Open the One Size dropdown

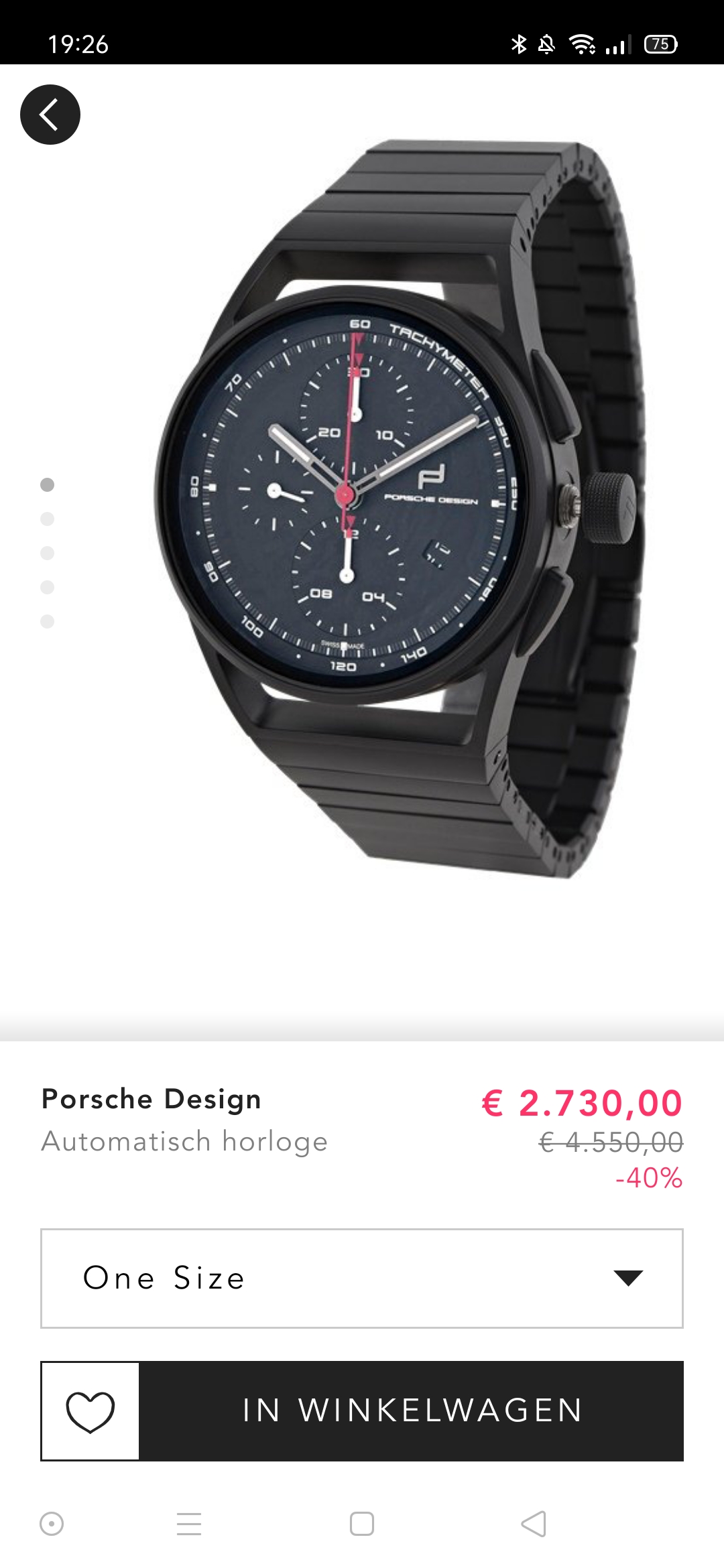point(362,1279)
